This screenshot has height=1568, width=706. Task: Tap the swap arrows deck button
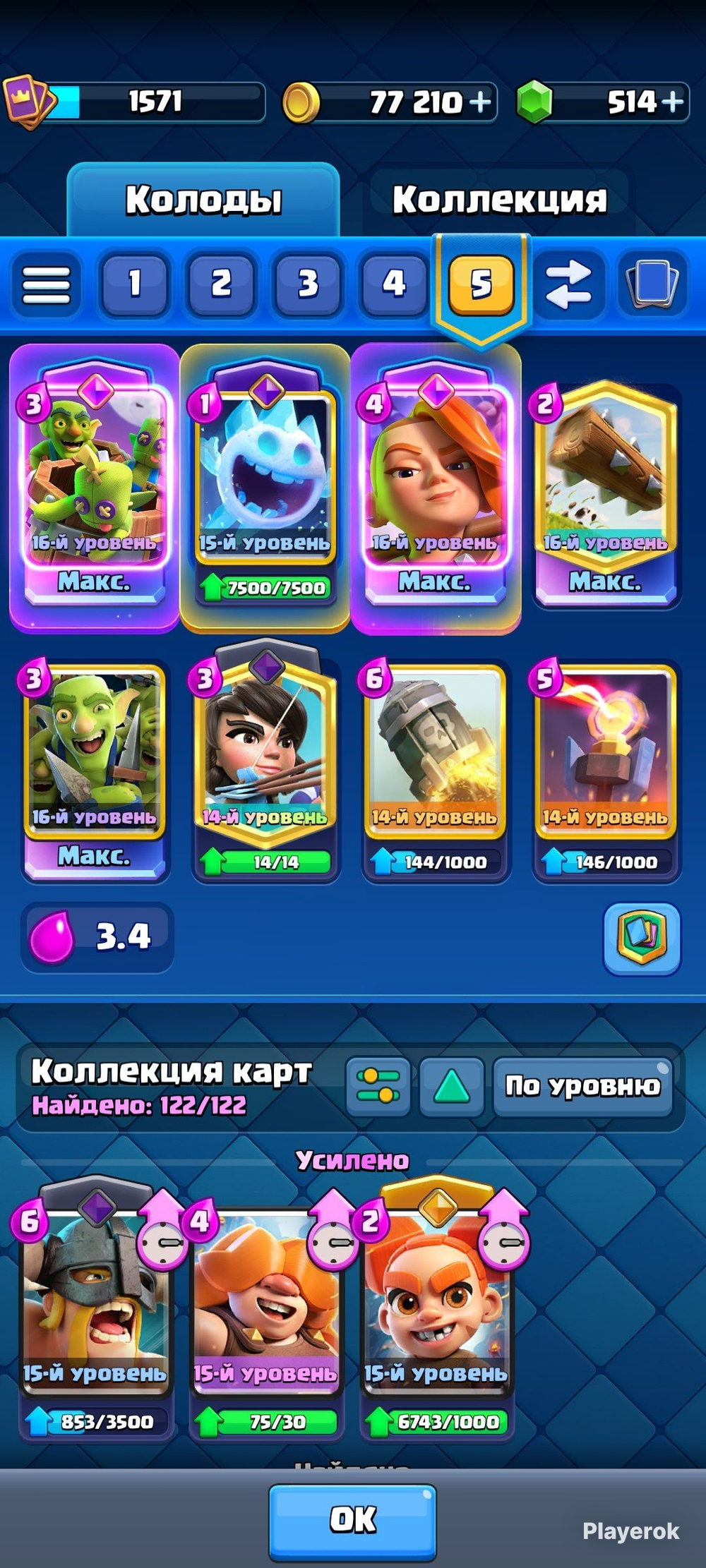coord(569,284)
